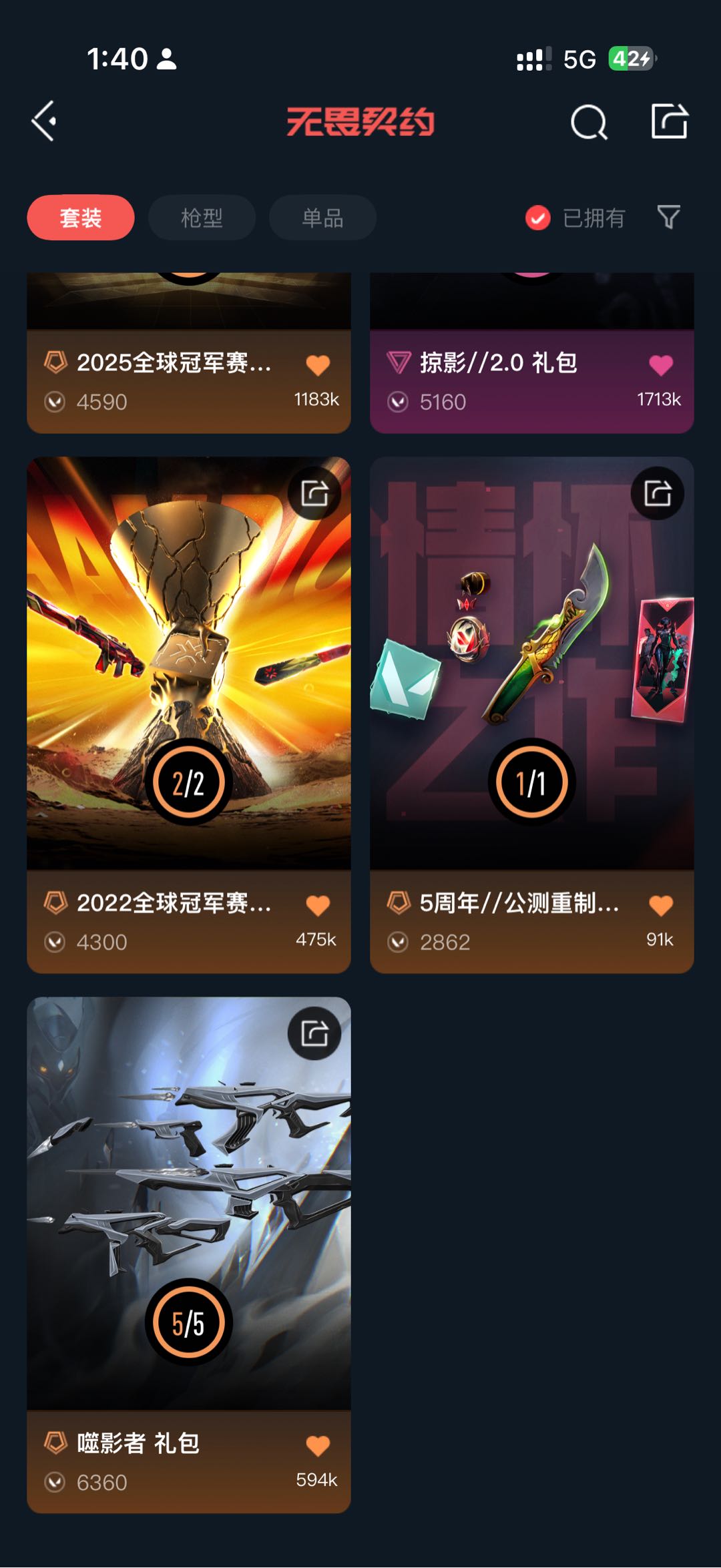This screenshot has height=1568, width=721.
Task: Share the 5周年//公测重制 bundle
Action: tap(658, 493)
